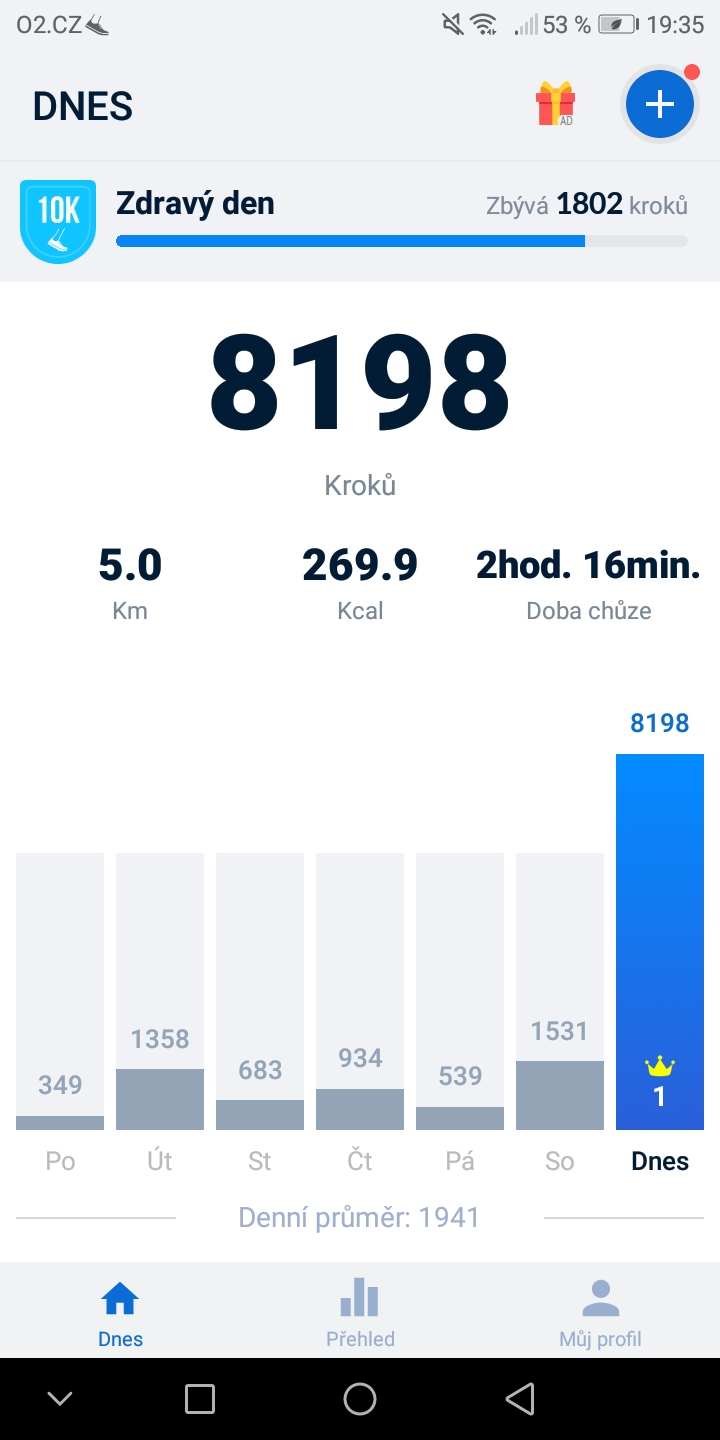Select the So bar with 1531 steps
Viewport: 720px width, 1440px height.
tap(560, 991)
